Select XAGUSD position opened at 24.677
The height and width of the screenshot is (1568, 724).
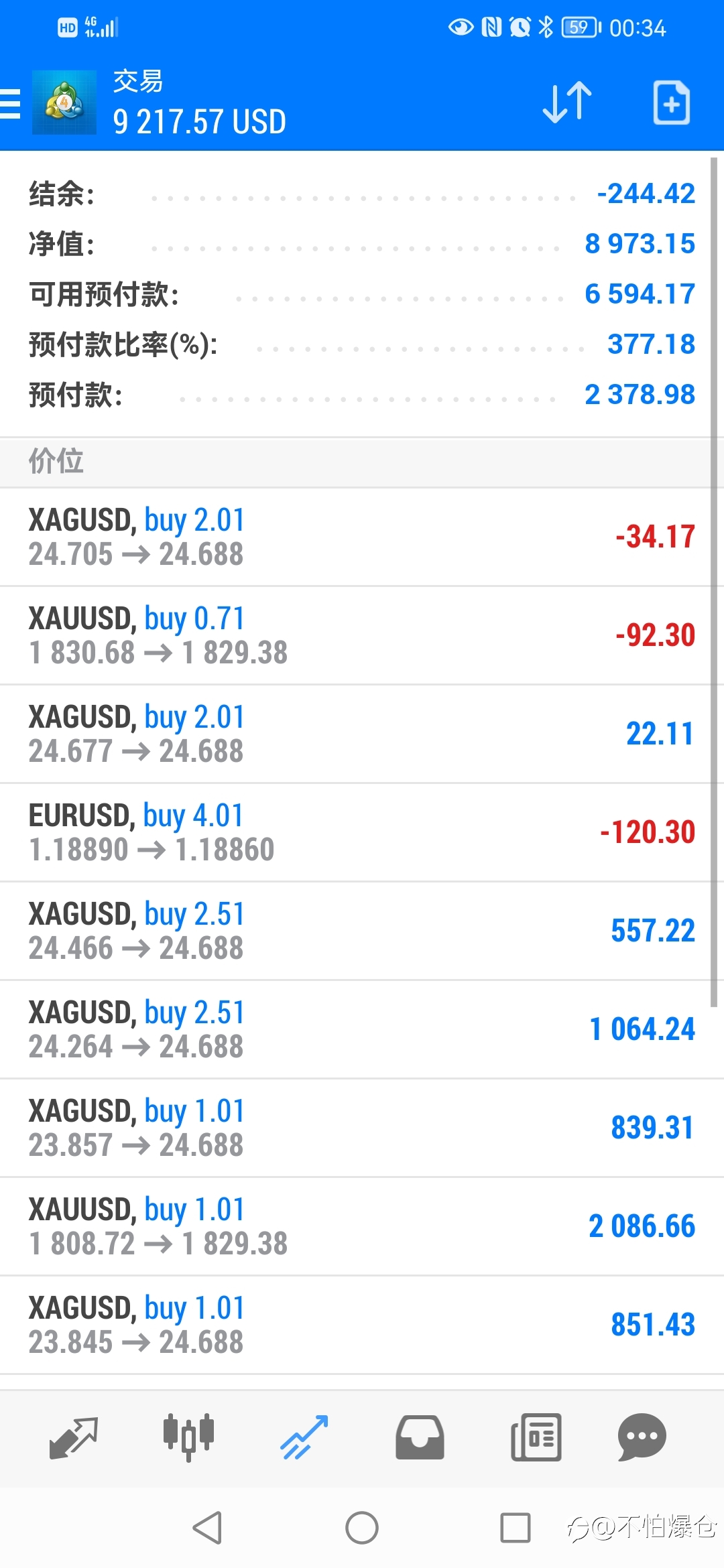point(362,734)
